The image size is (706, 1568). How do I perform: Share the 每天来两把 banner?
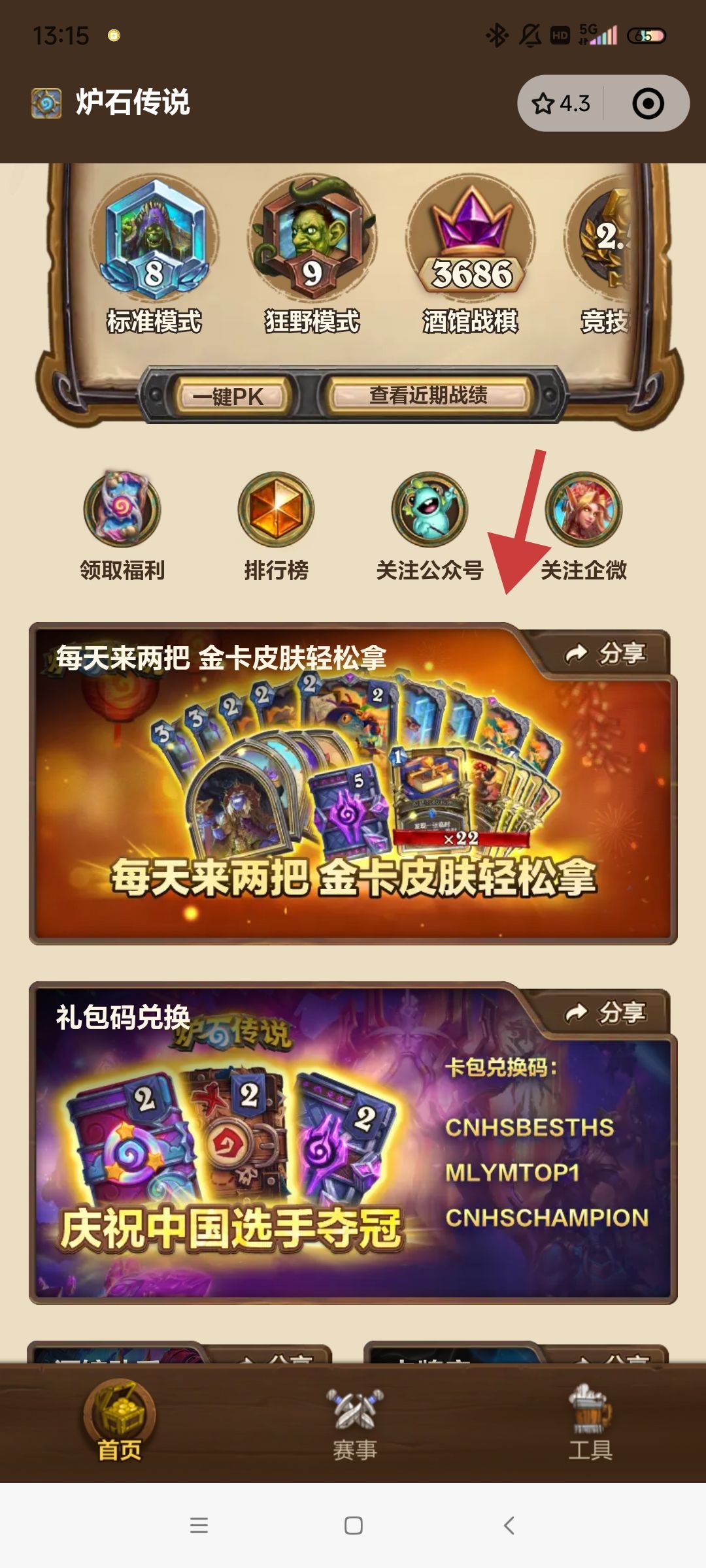[605, 653]
